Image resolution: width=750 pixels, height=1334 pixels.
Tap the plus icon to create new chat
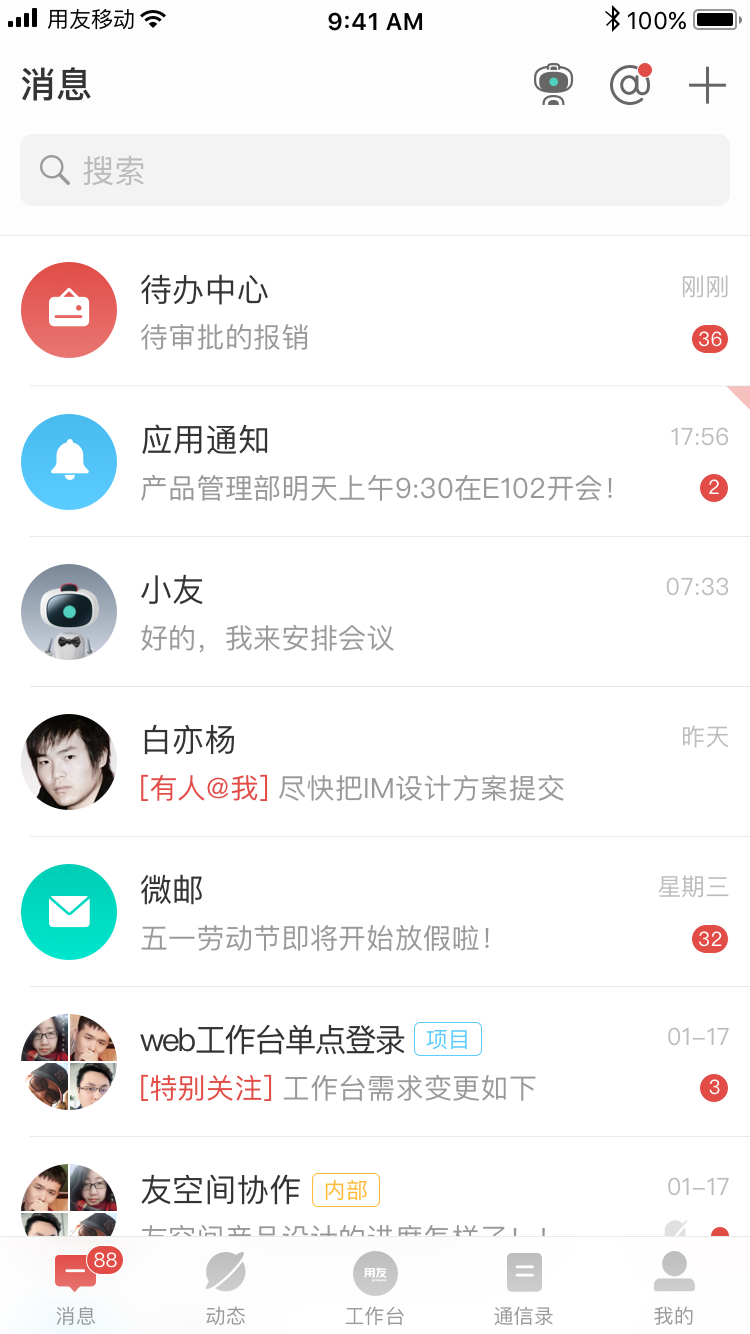tap(707, 84)
